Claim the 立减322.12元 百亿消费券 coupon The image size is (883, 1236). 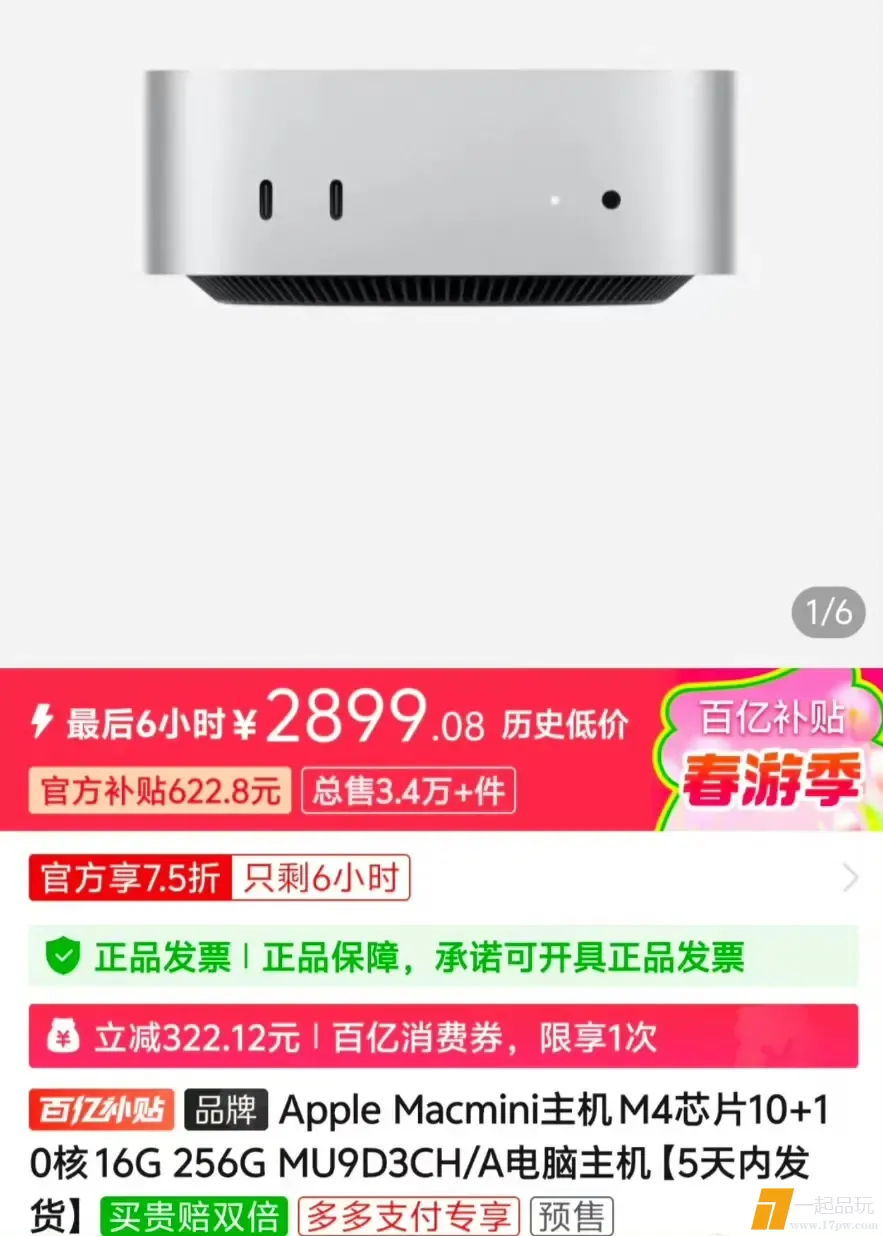[442, 1037]
